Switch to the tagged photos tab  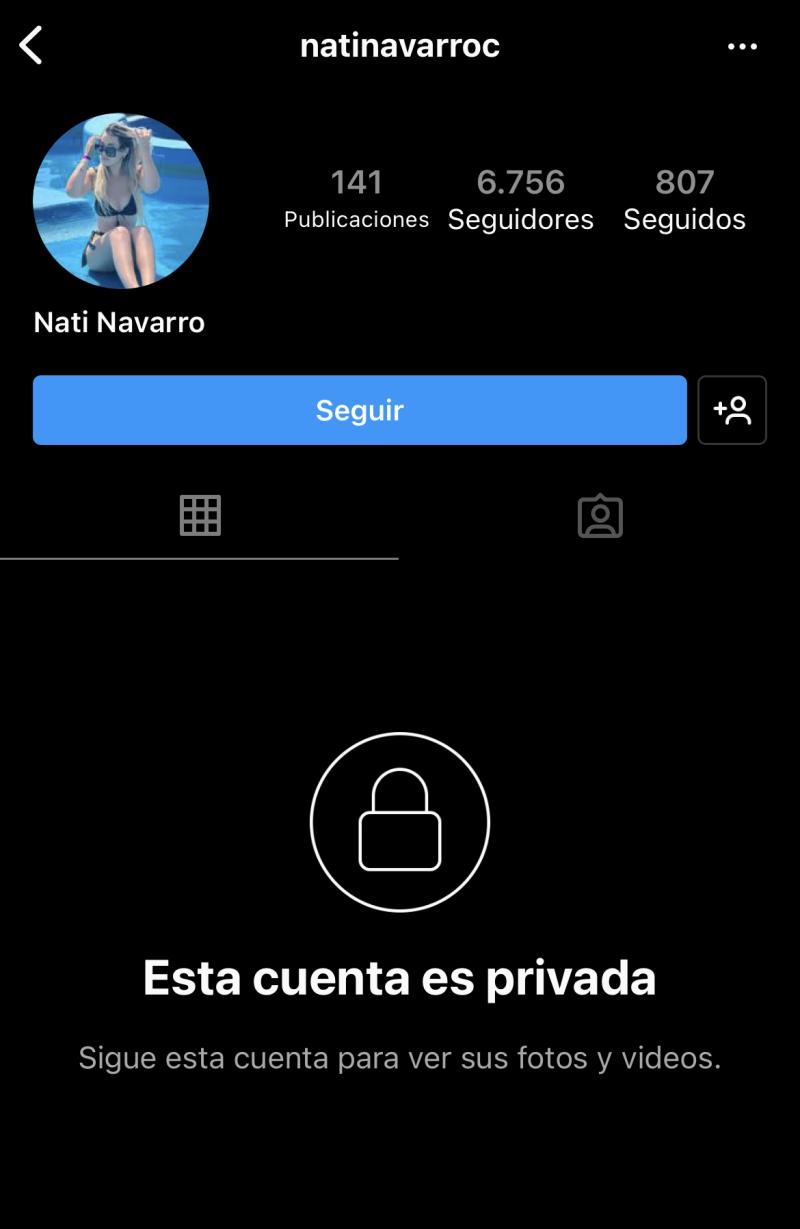coord(601,515)
